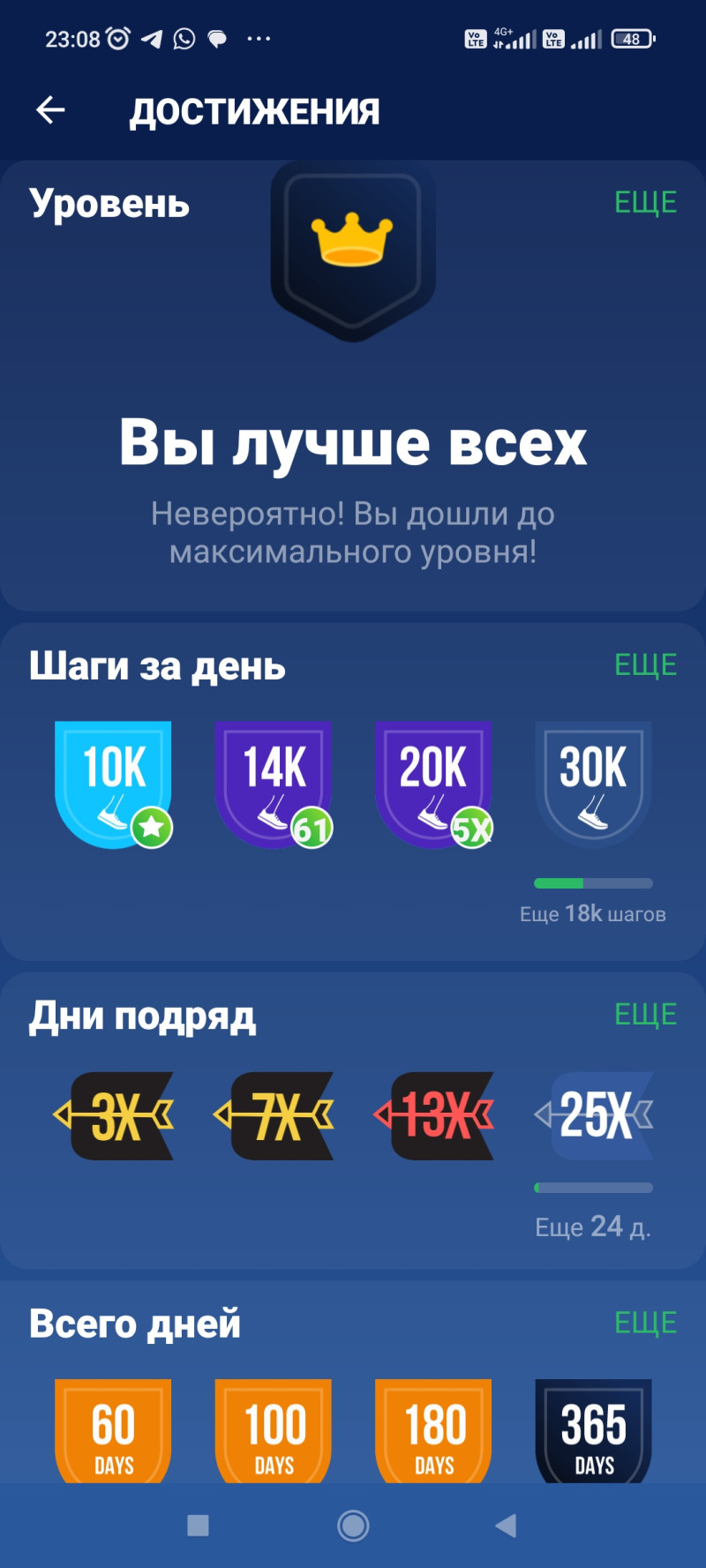The image size is (706, 1568).
Task: Open the 7X streak badge
Action: click(x=274, y=1116)
